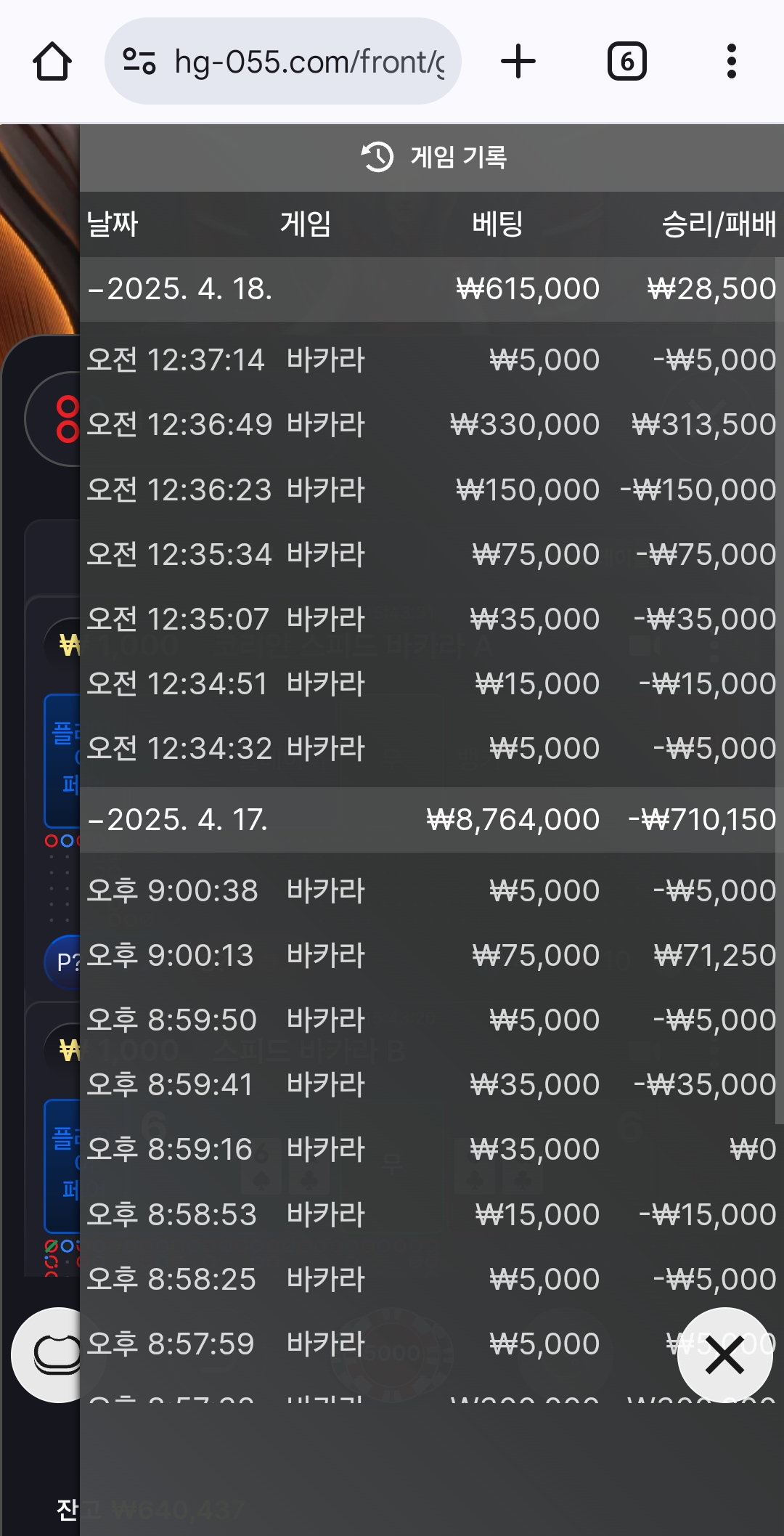The image size is (784, 1536).
Task: Open the tab switcher showing 6 tabs
Action: pos(626,62)
